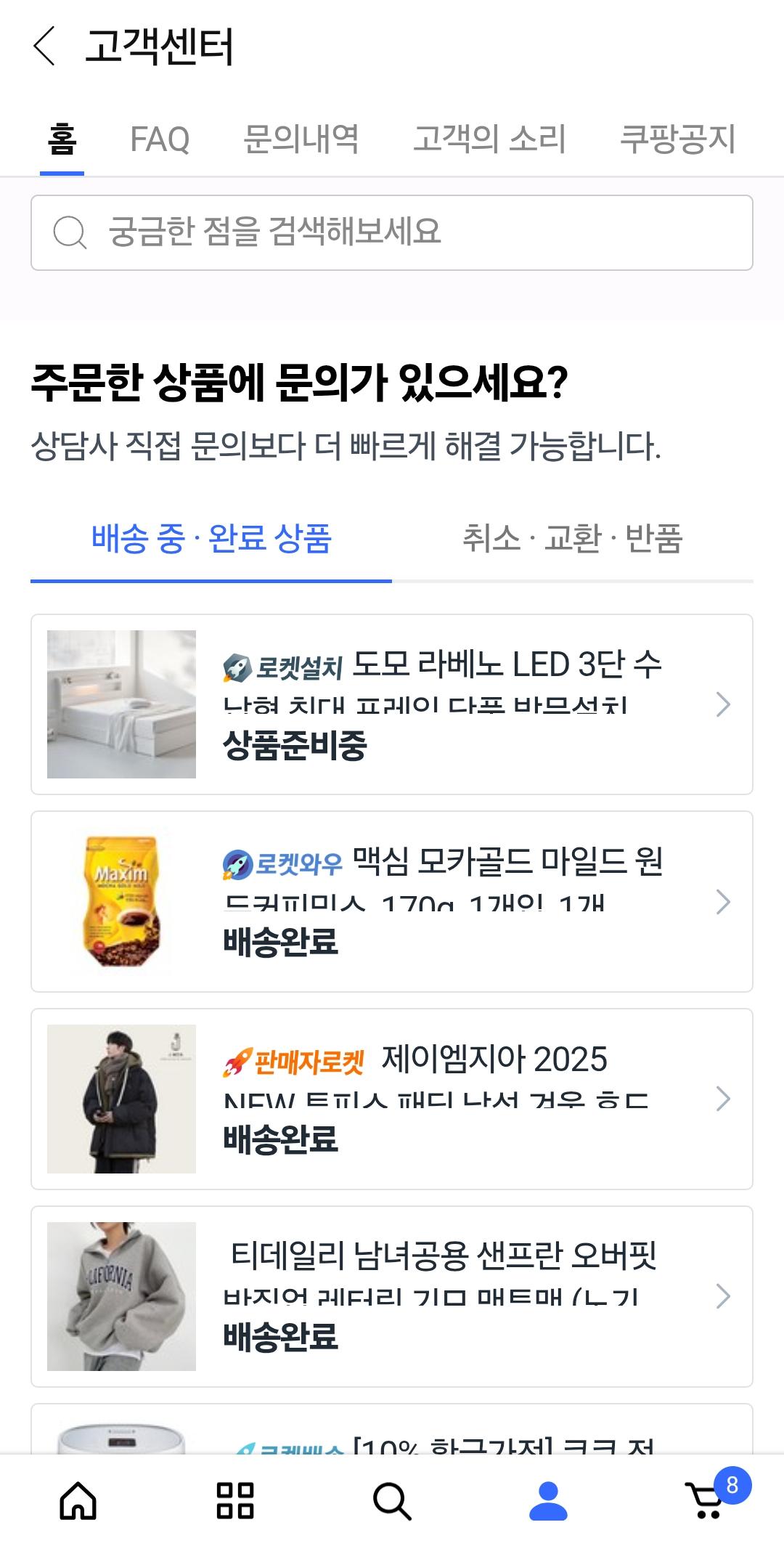The height and width of the screenshot is (1554, 784).
Task: Go back from 고객센터
Action: coord(44,46)
